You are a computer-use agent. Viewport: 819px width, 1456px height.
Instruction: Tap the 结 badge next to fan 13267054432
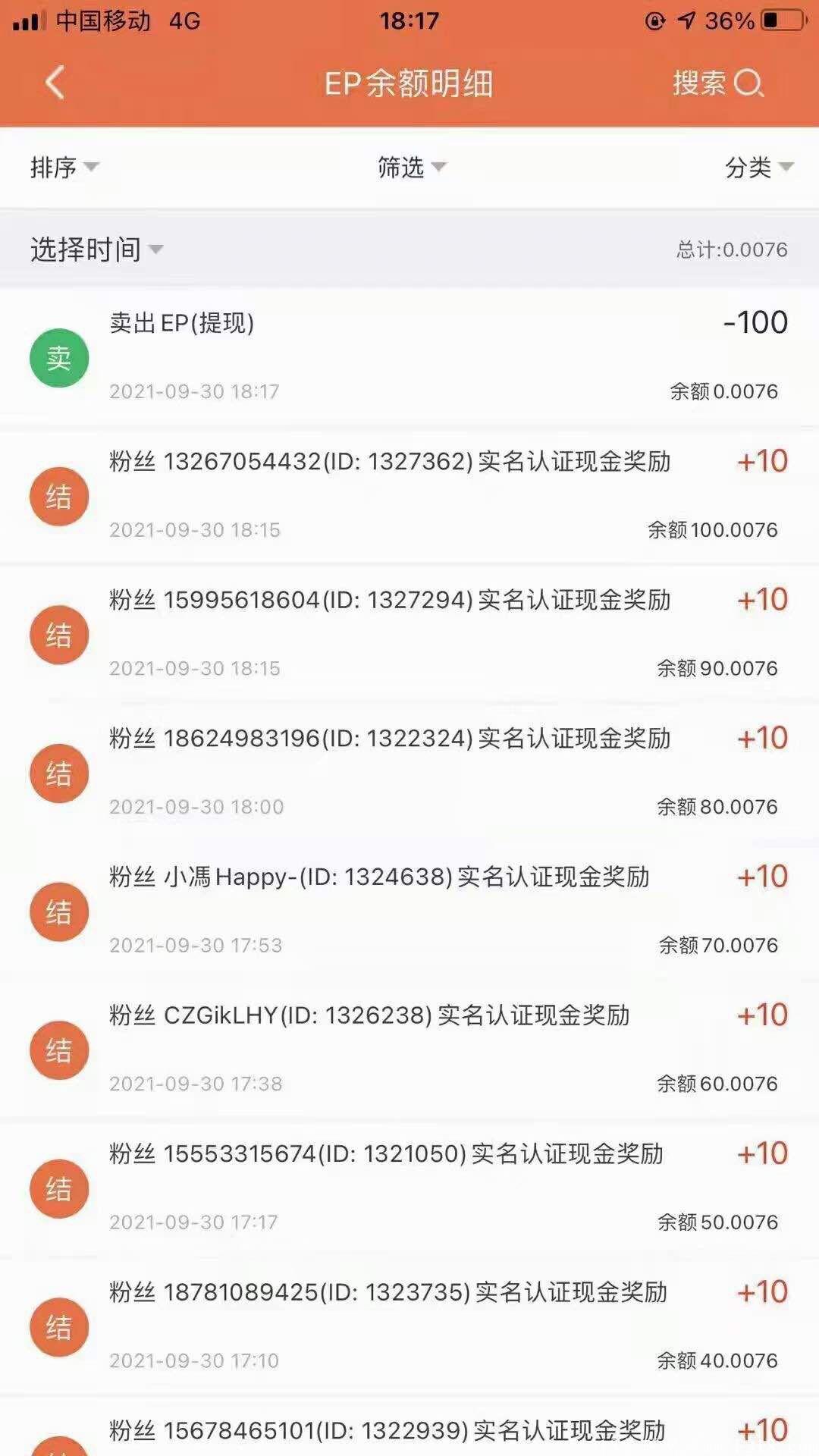click(59, 497)
